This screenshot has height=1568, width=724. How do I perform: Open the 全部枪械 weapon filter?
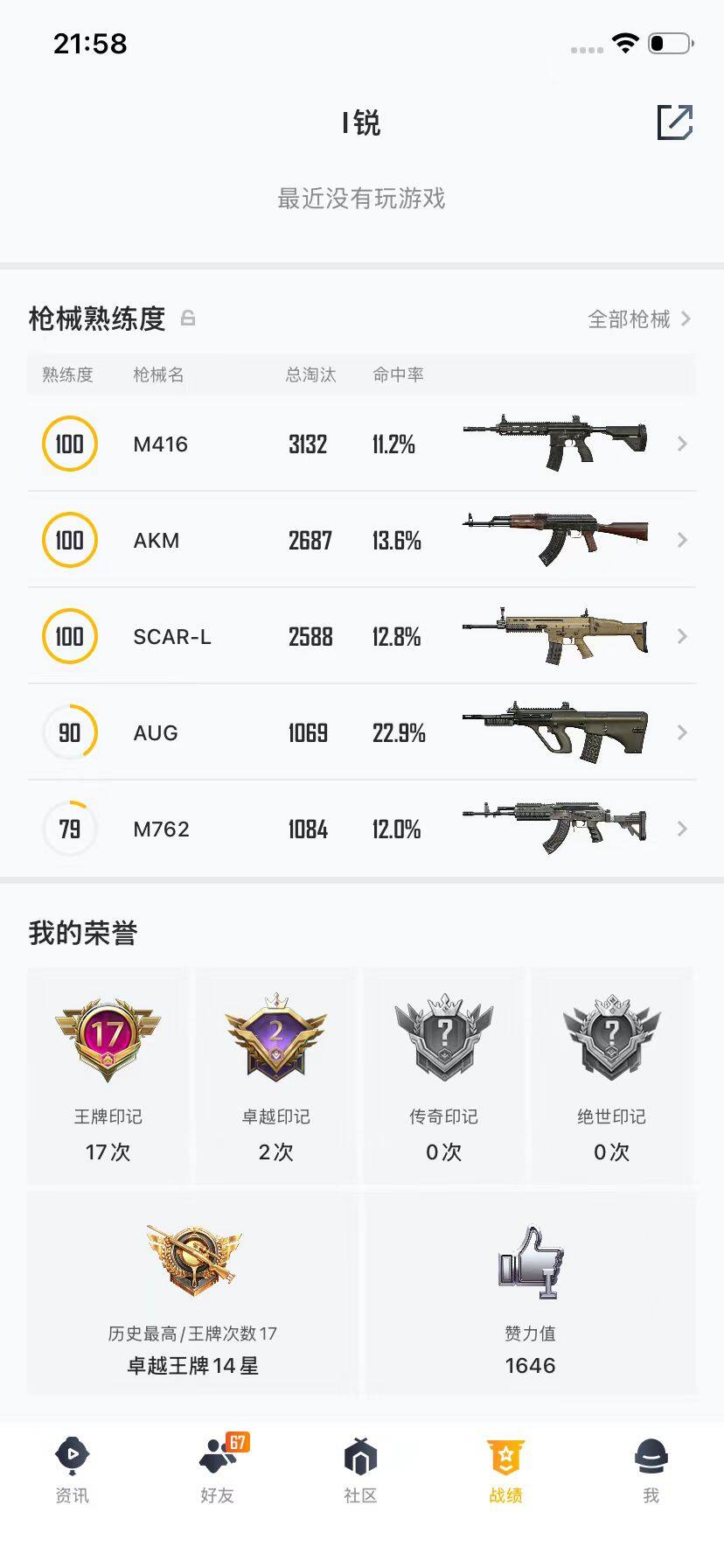630,318
